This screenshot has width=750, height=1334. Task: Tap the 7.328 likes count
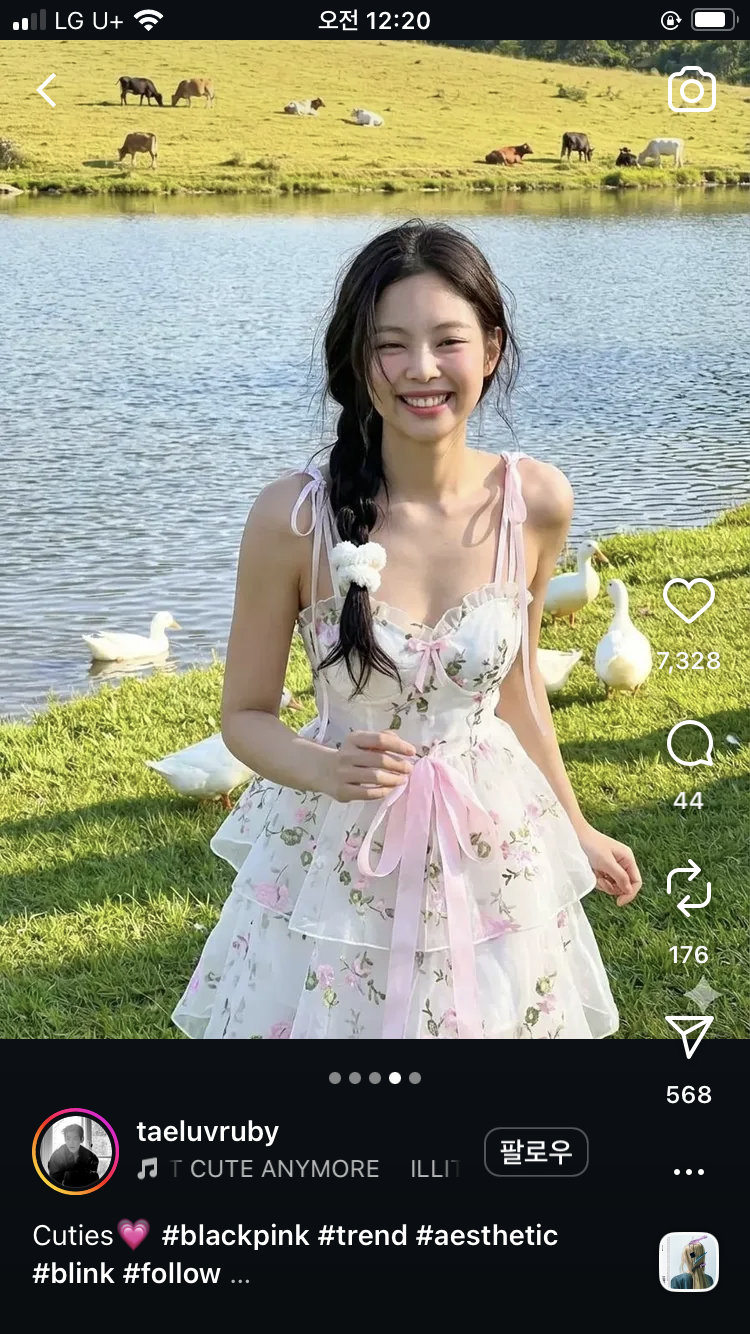688,660
